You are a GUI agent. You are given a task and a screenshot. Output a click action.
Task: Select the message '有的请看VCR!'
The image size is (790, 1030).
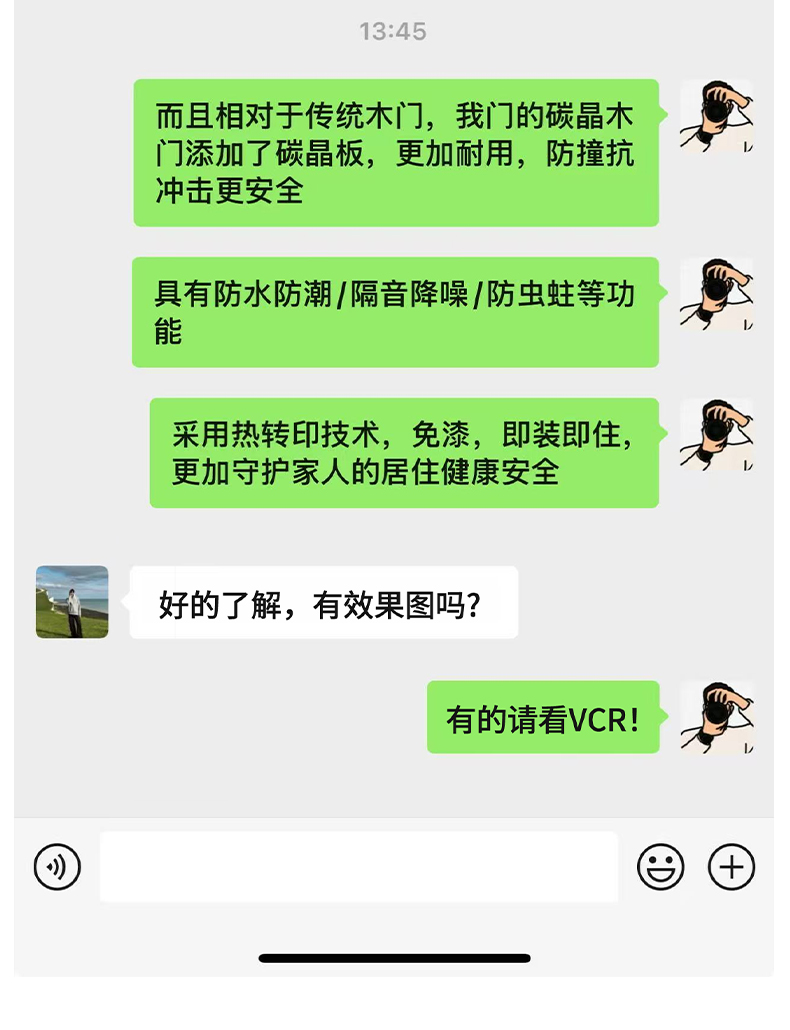click(544, 717)
